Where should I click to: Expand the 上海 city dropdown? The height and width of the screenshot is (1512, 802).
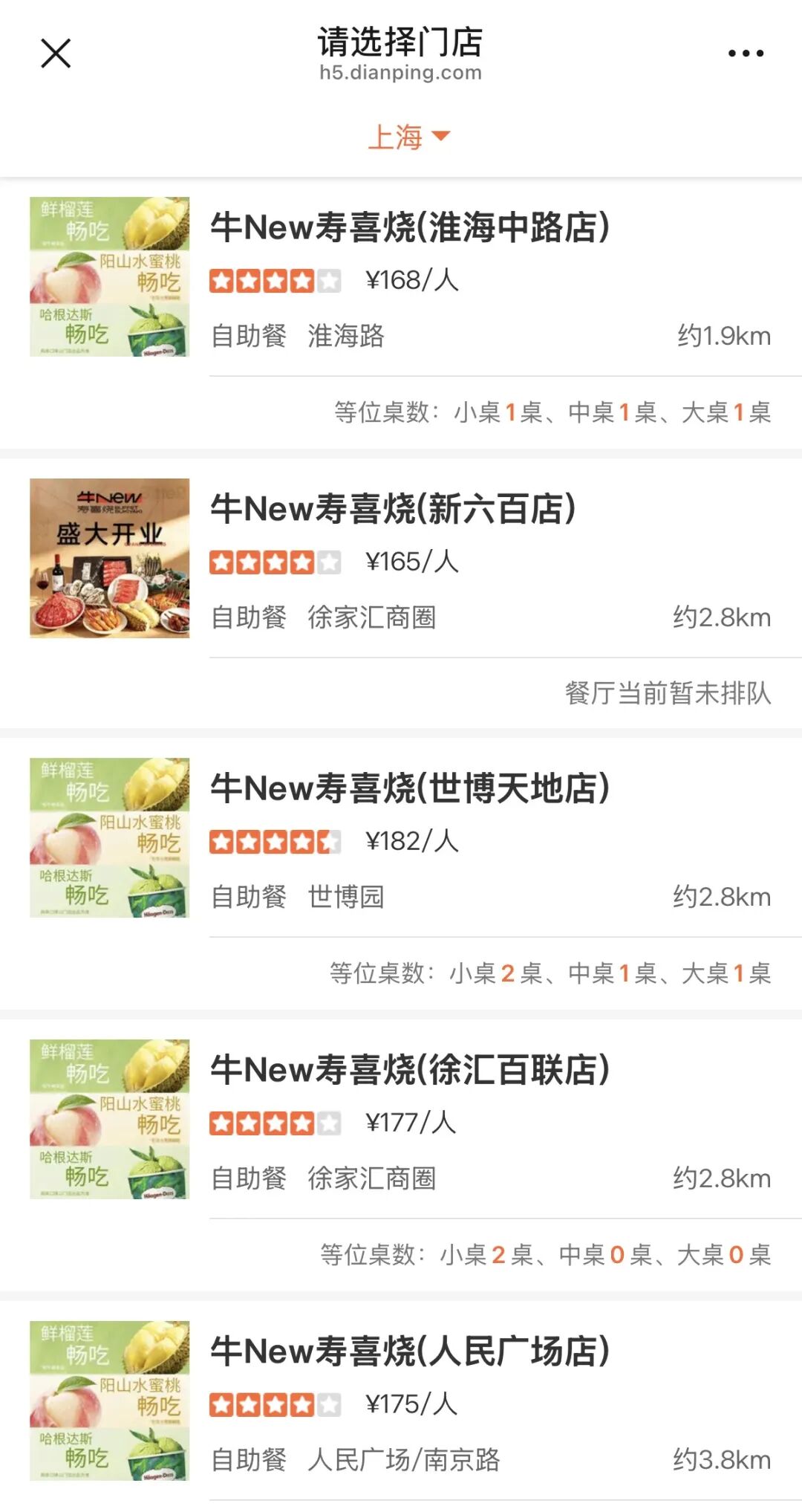(x=408, y=137)
